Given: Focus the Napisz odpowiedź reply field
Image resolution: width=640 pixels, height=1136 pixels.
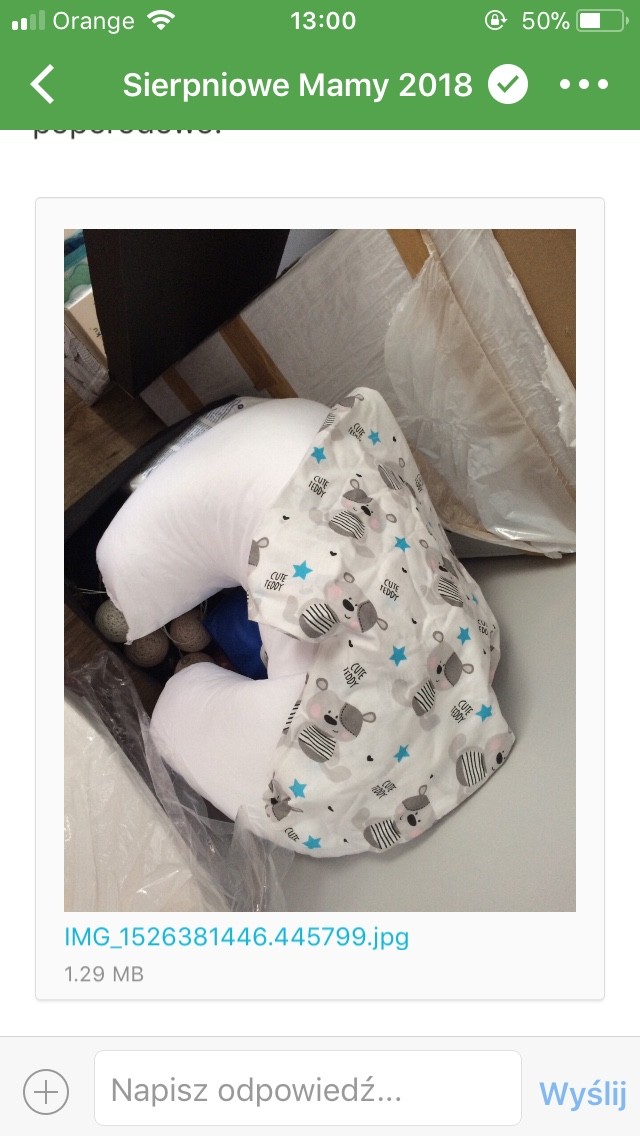Looking at the screenshot, I should coord(308,1089).
